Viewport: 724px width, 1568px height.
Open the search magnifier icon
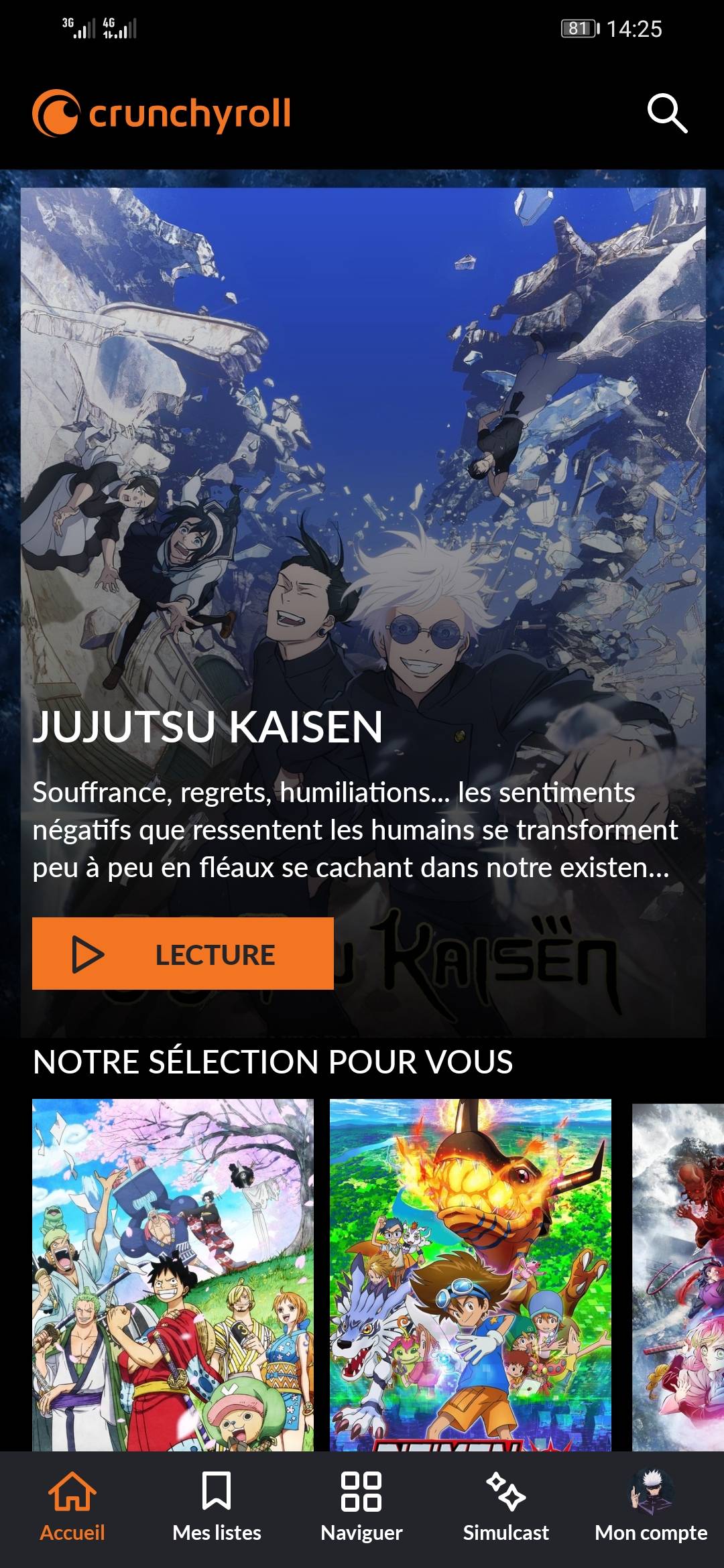[667, 113]
